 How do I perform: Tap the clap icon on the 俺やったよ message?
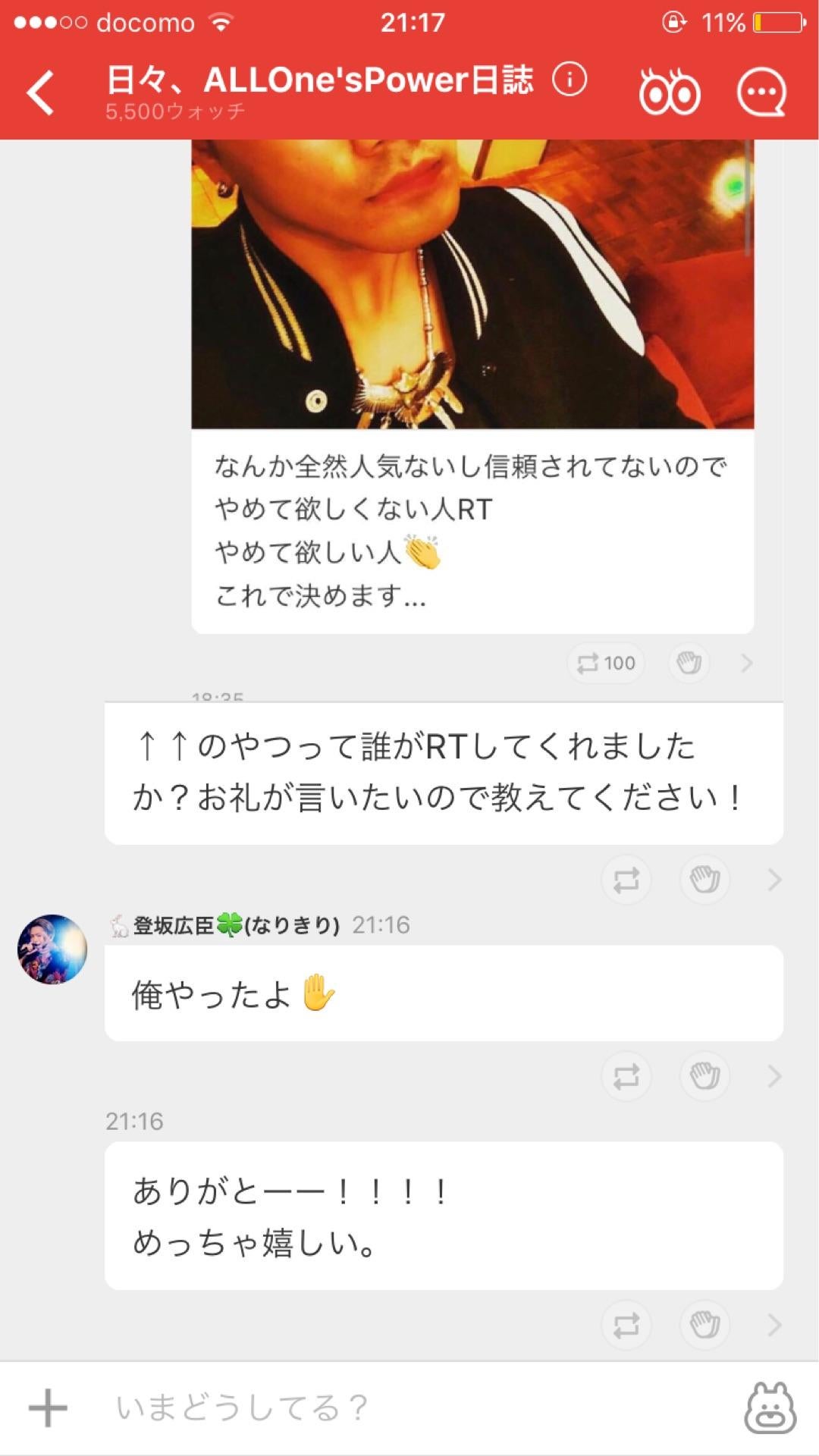[x=704, y=1075]
